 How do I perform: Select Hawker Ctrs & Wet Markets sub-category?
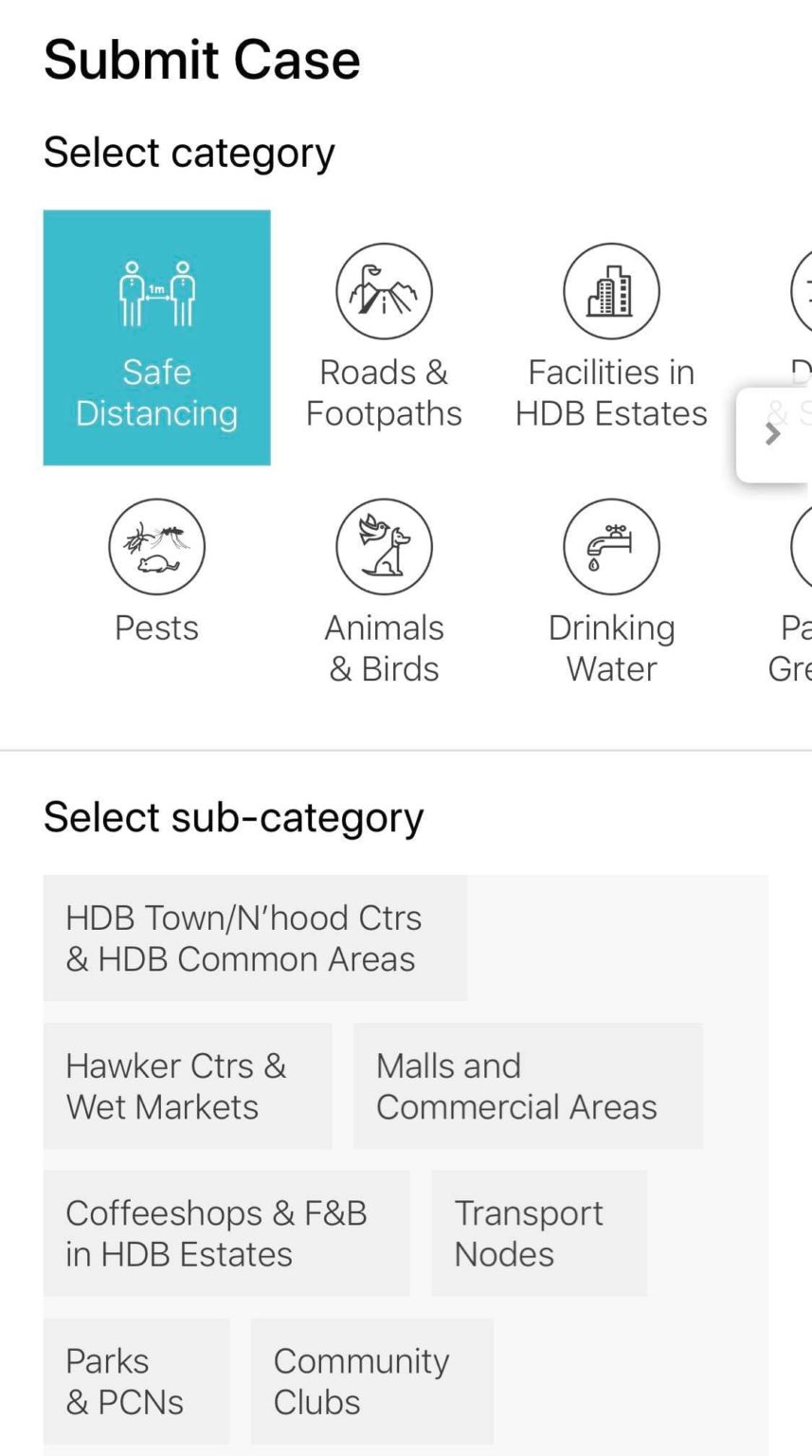[x=187, y=1086]
